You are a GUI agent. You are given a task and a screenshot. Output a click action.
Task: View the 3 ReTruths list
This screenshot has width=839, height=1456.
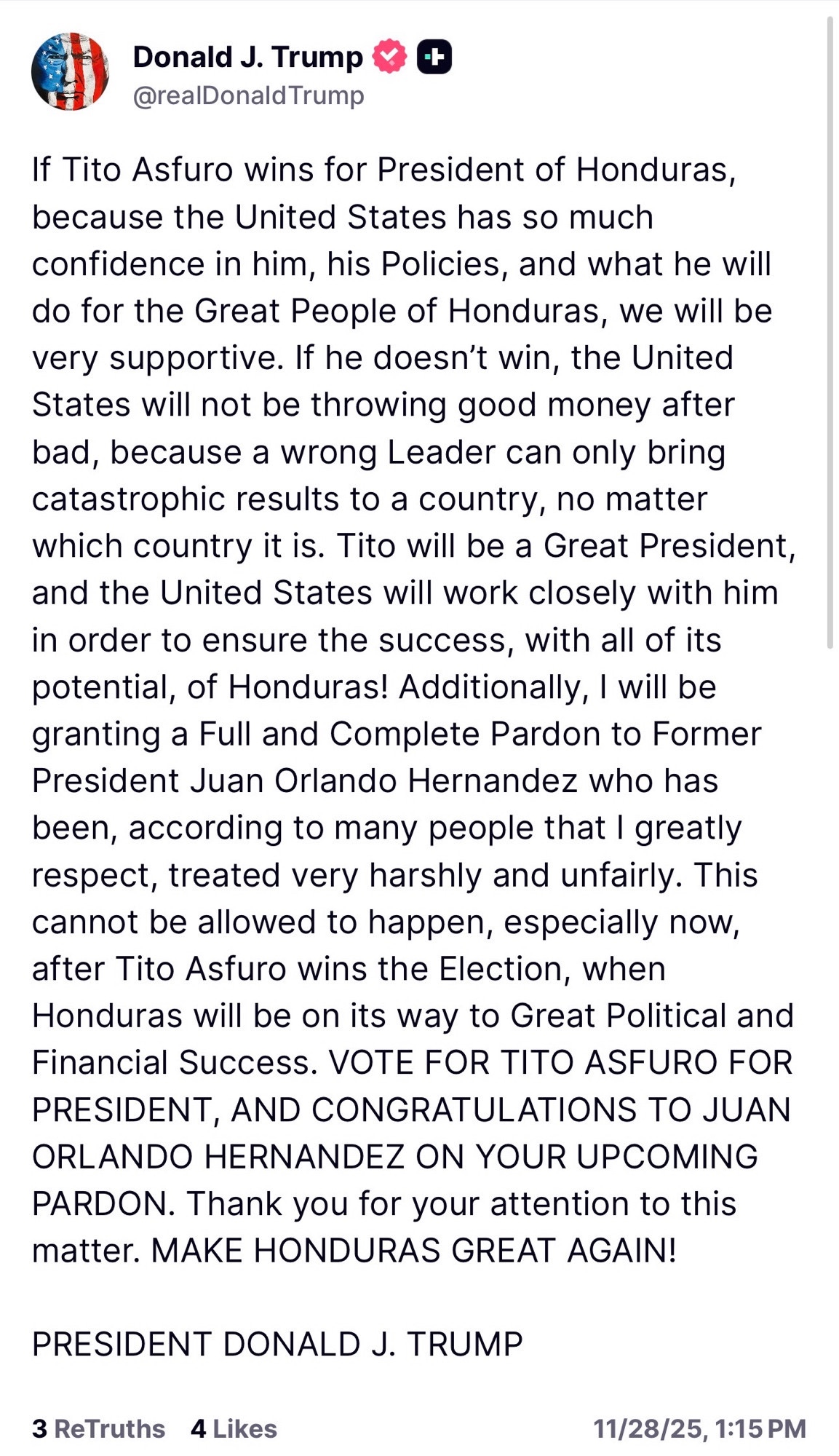coord(98,1428)
